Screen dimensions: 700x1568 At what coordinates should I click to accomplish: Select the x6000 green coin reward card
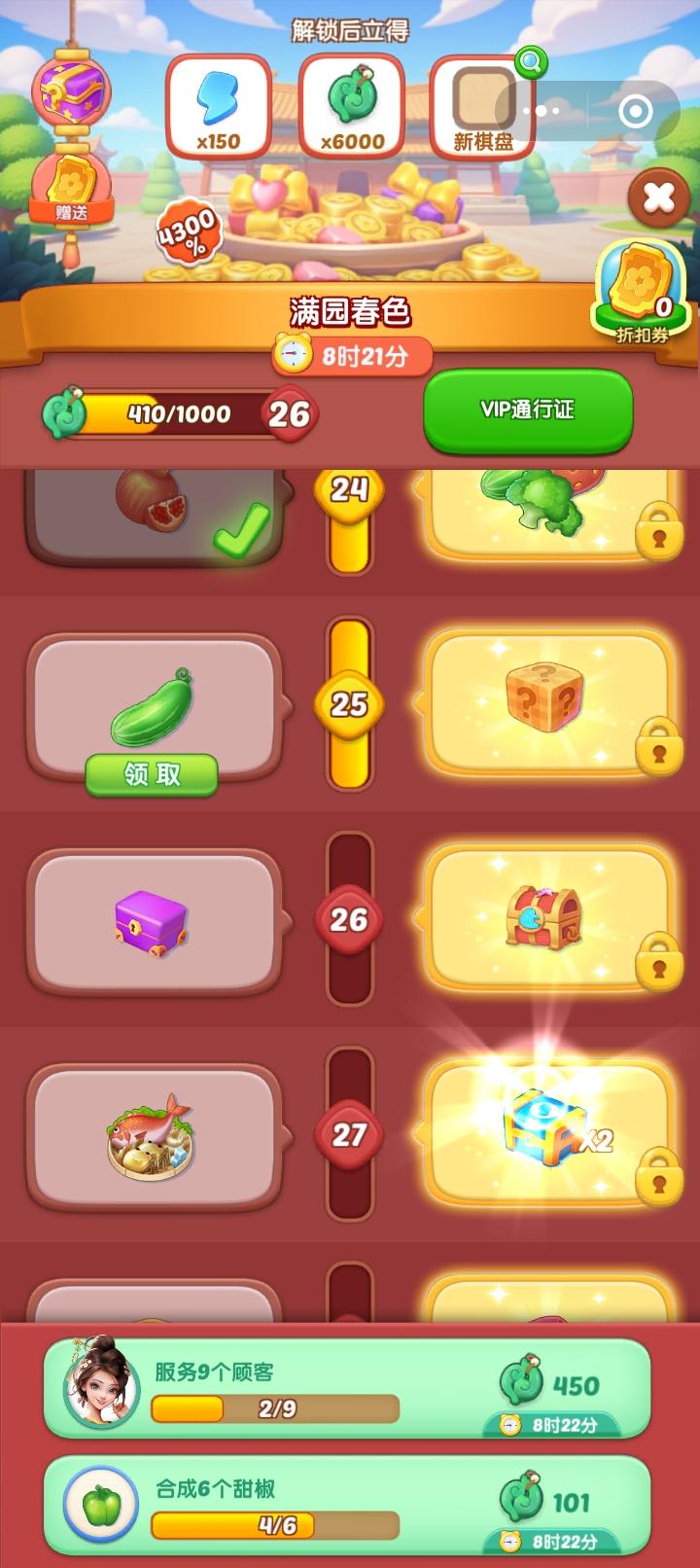pyautogui.click(x=350, y=104)
